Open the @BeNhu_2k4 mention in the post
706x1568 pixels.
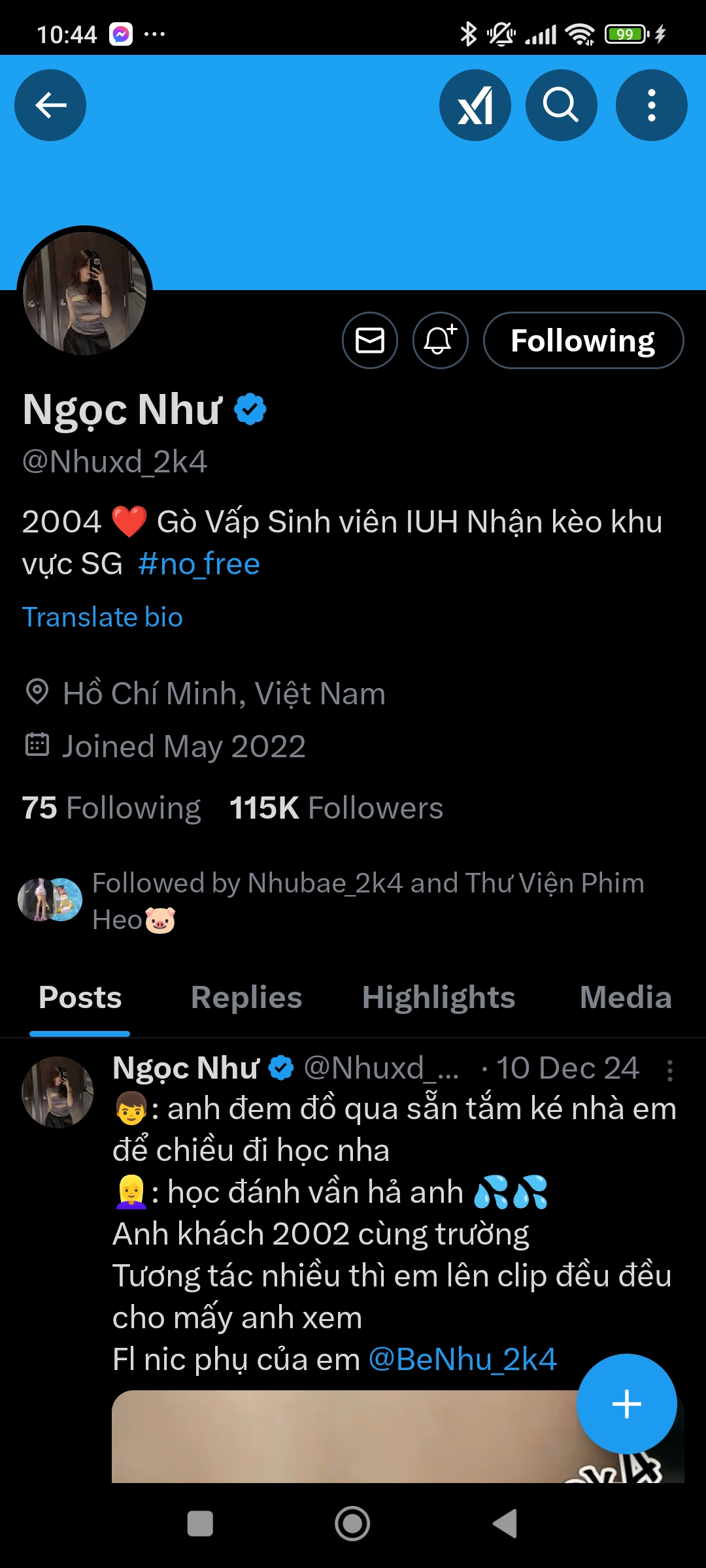coord(463,1360)
